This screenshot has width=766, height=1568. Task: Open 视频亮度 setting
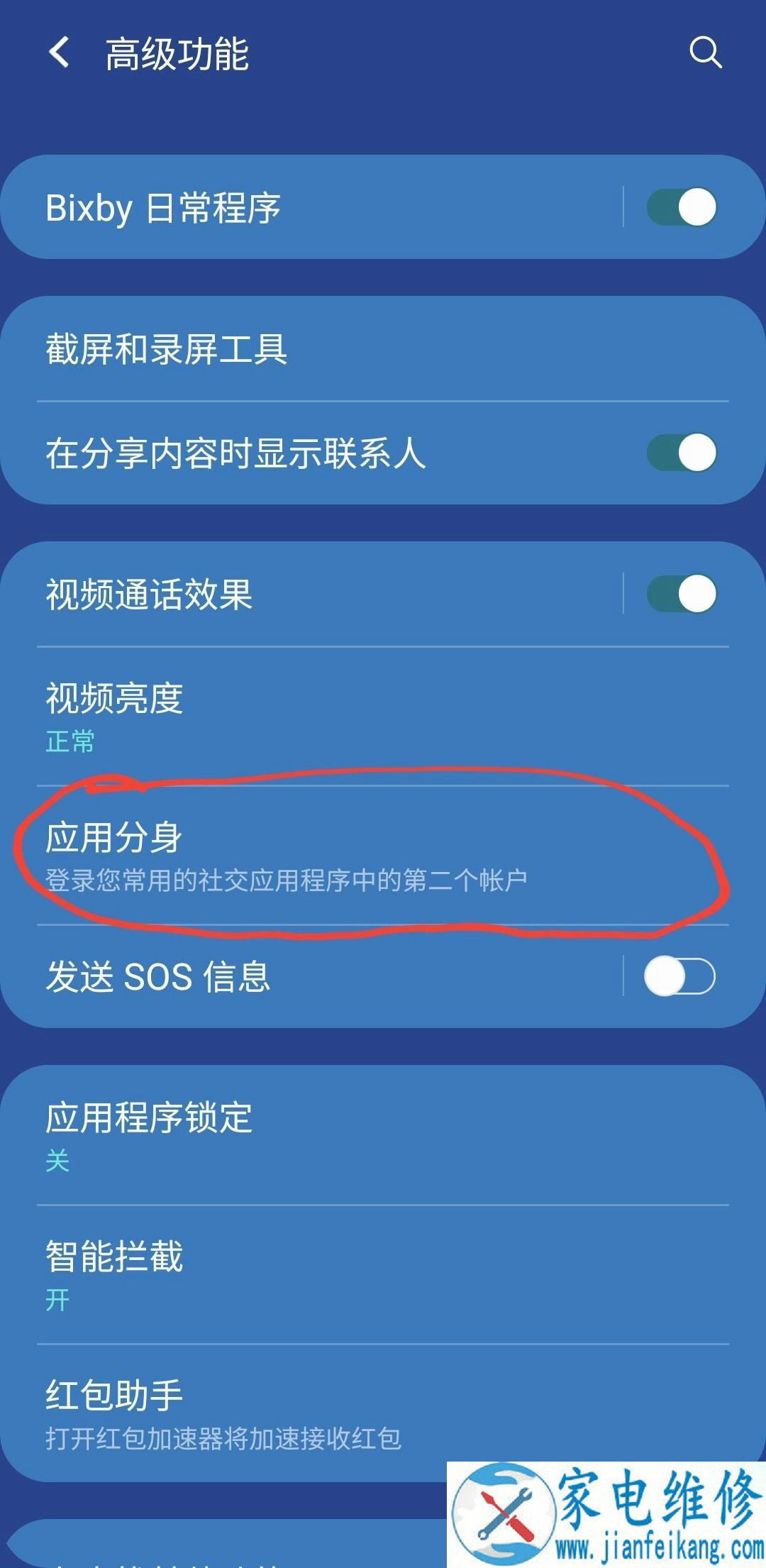click(x=284, y=715)
